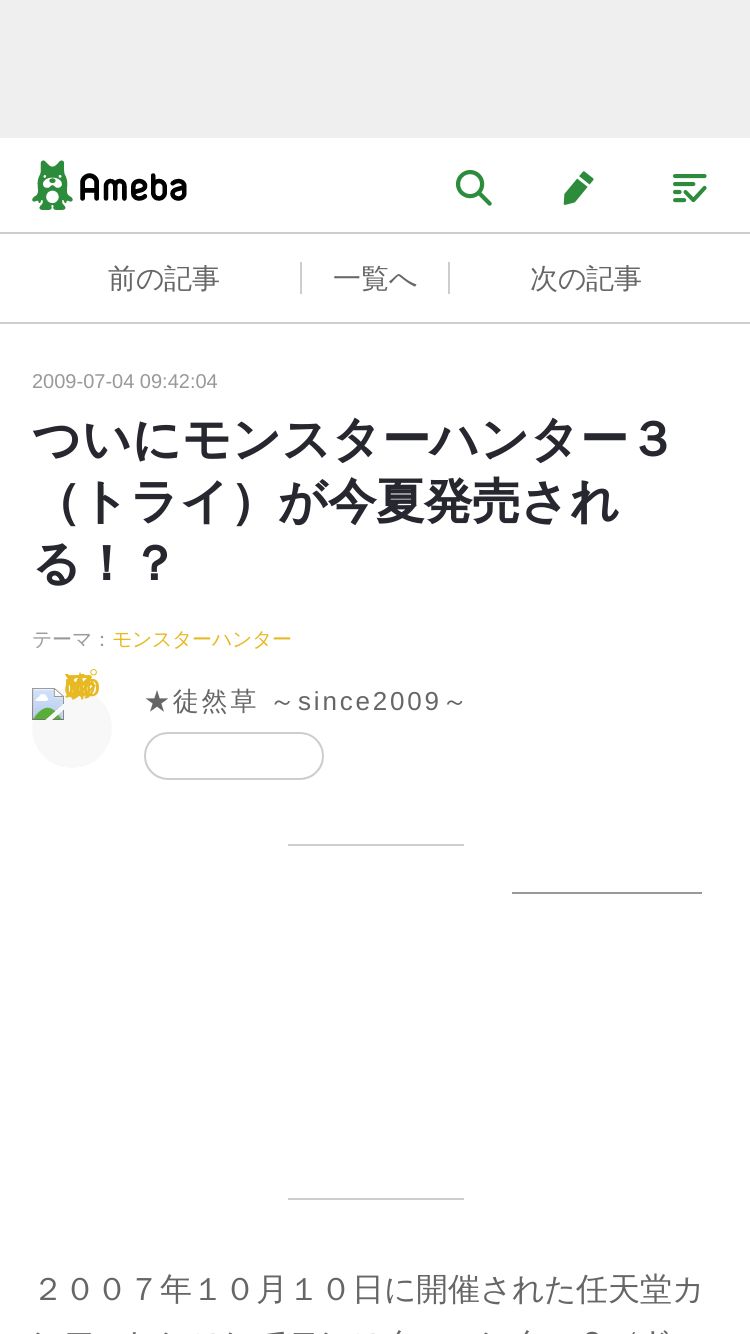Image resolution: width=750 pixels, height=1334 pixels.
Task: Open blog ★徒然草 ～since2009～
Action: point(305,702)
